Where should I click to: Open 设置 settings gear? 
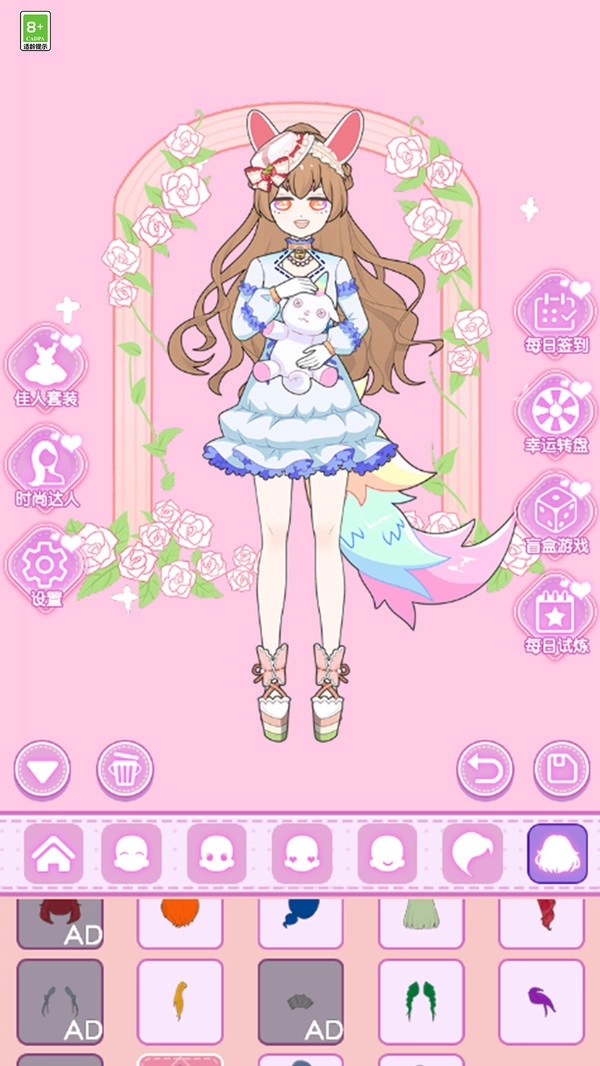(x=44, y=567)
